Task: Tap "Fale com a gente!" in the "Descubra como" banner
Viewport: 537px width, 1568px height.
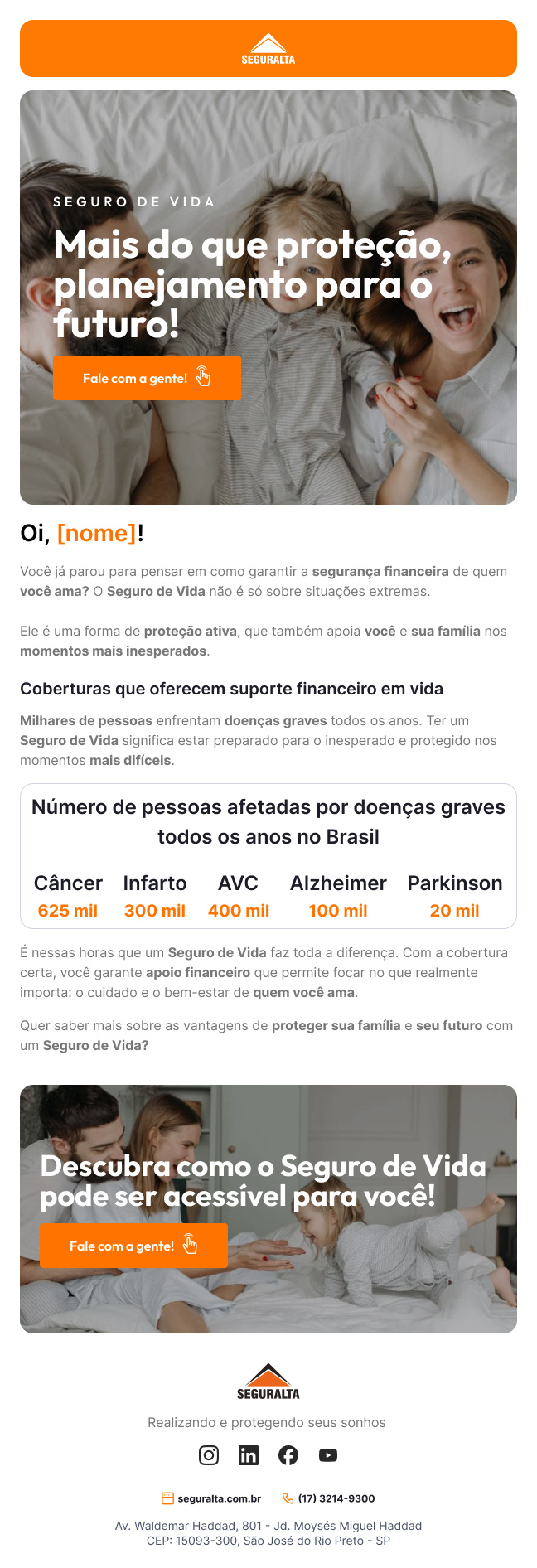Action: tap(133, 1246)
